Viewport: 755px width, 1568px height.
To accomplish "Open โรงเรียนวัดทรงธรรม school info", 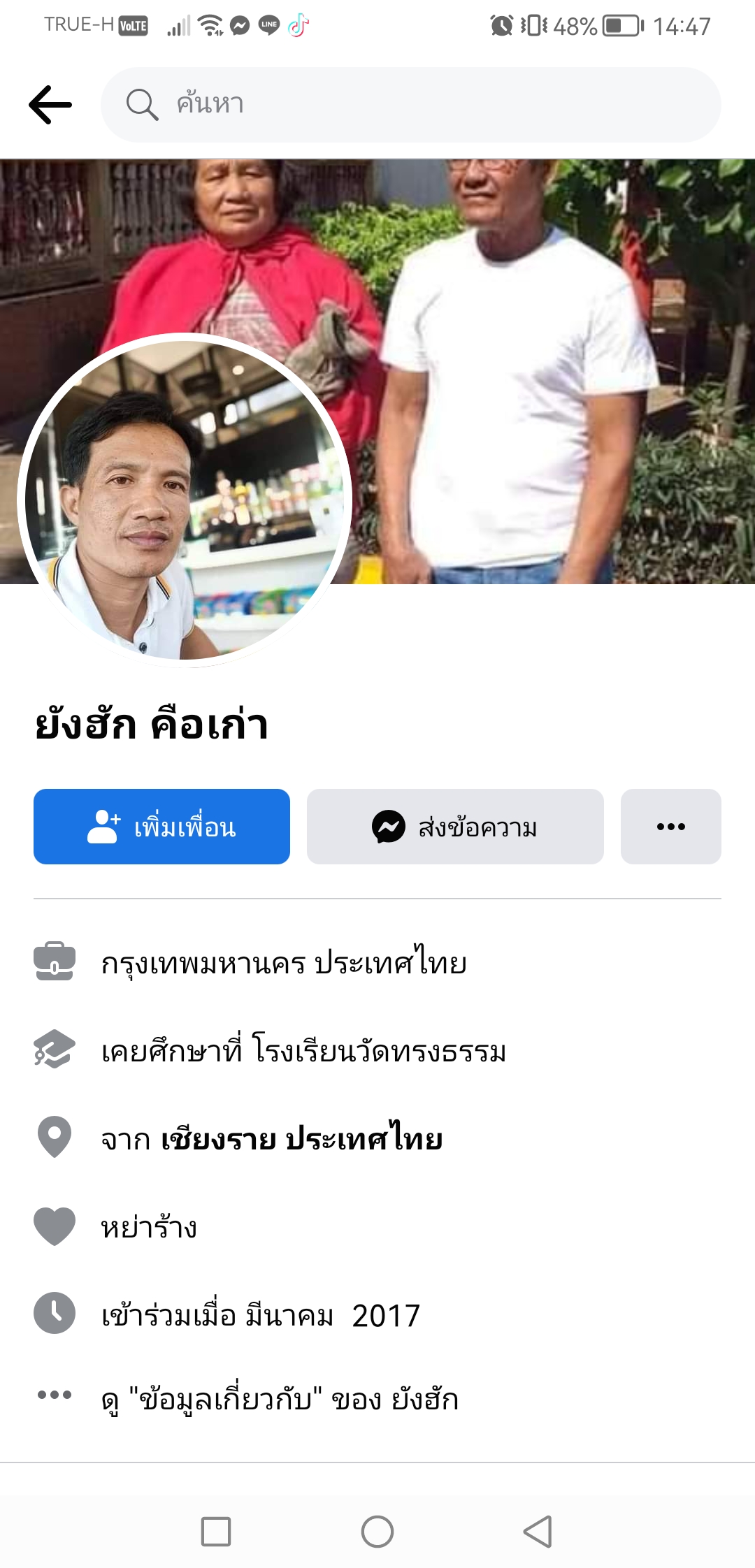I will [x=379, y=1051].
